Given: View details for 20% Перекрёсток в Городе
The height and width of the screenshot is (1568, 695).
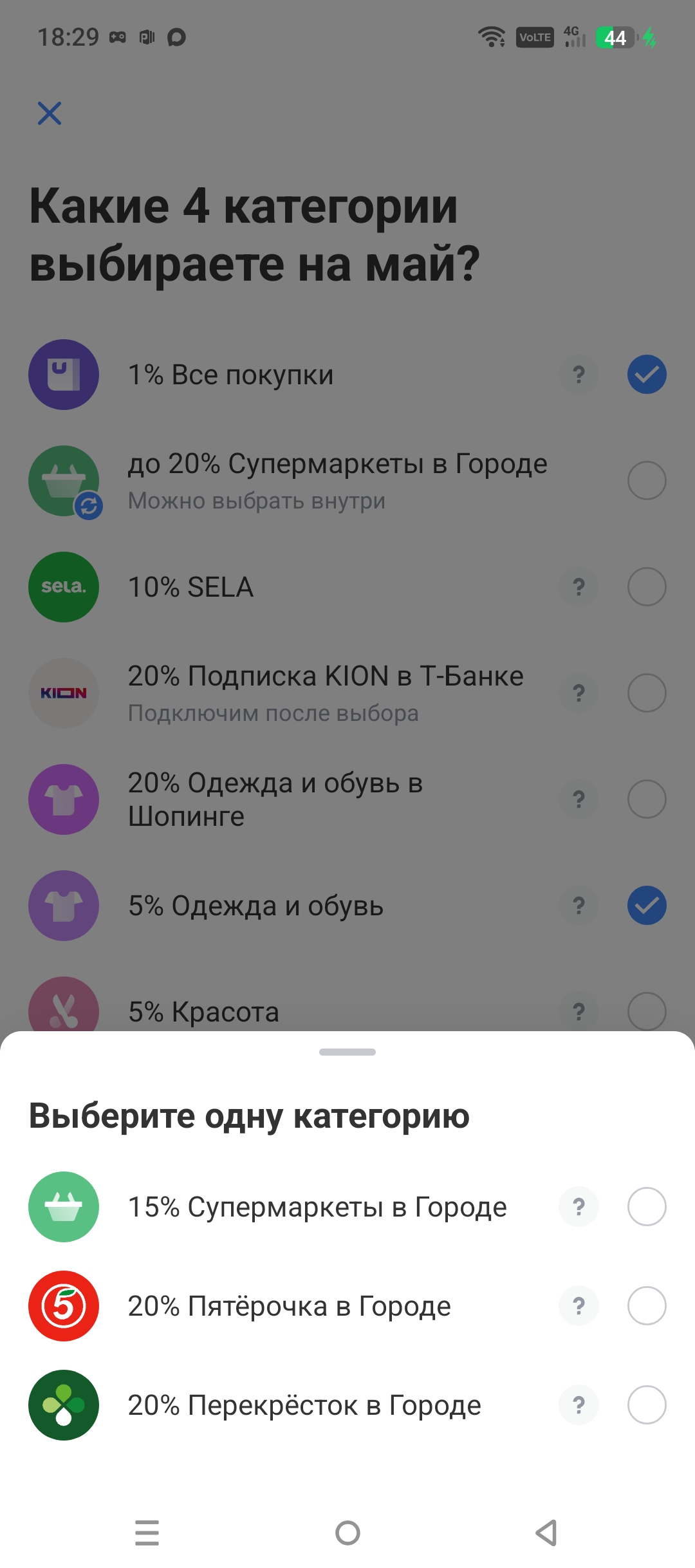Looking at the screenshot, I should point(579,1405).
